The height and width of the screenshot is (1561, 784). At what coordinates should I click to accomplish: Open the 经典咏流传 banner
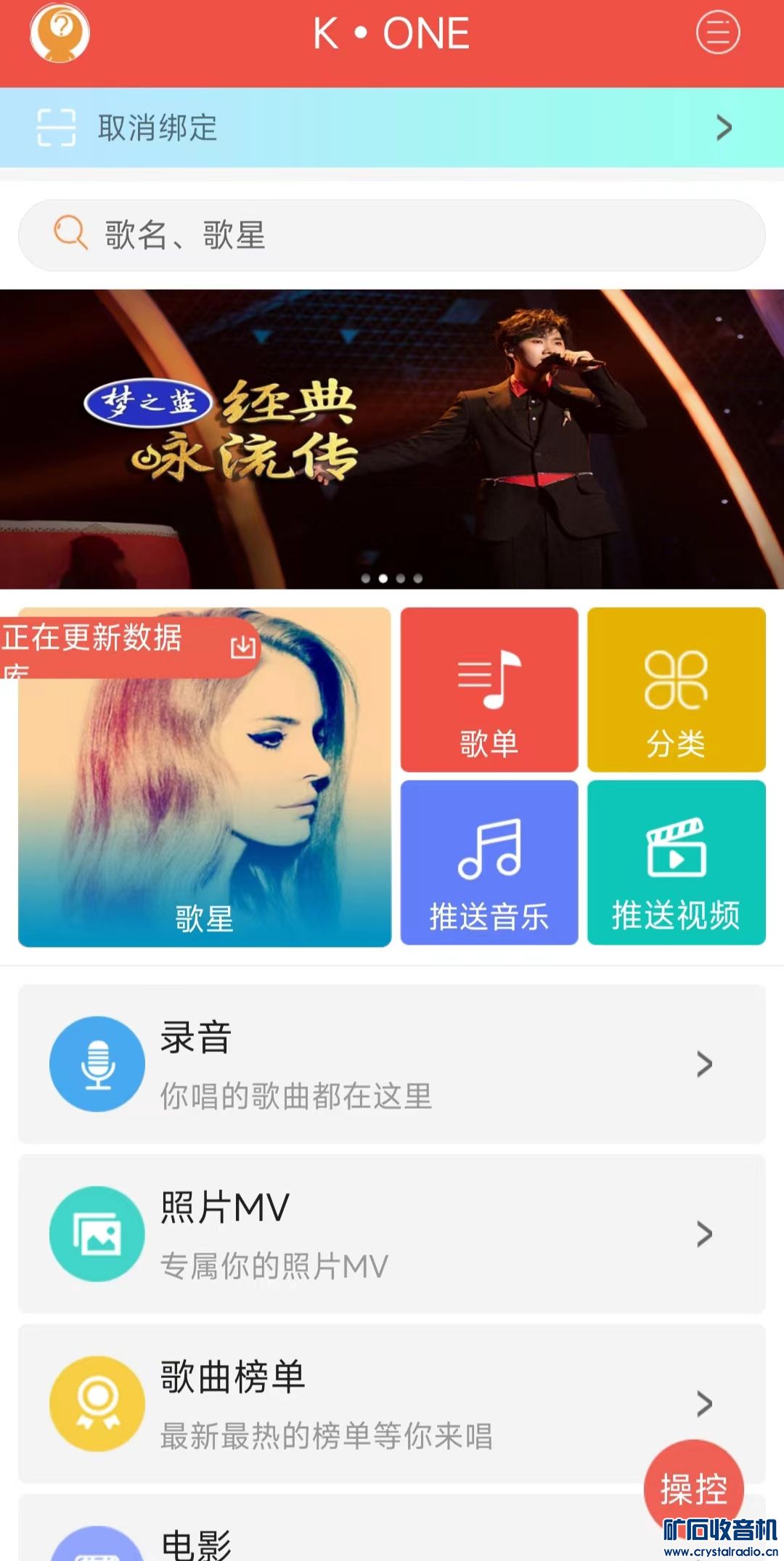392,439
